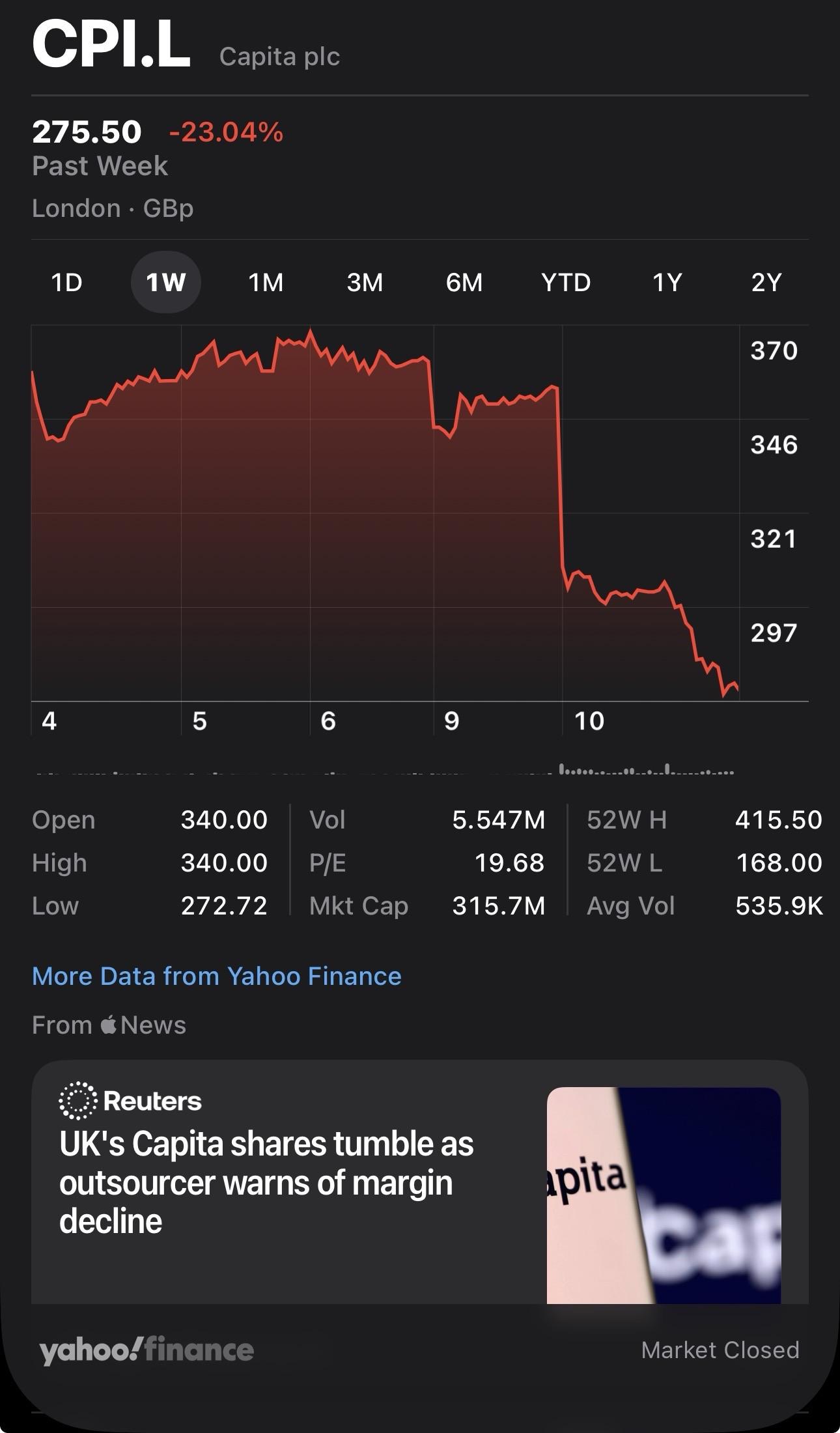Read Reuters article on Capita shares tumble
This screenshot has width=840, height=1433.
267,1182
